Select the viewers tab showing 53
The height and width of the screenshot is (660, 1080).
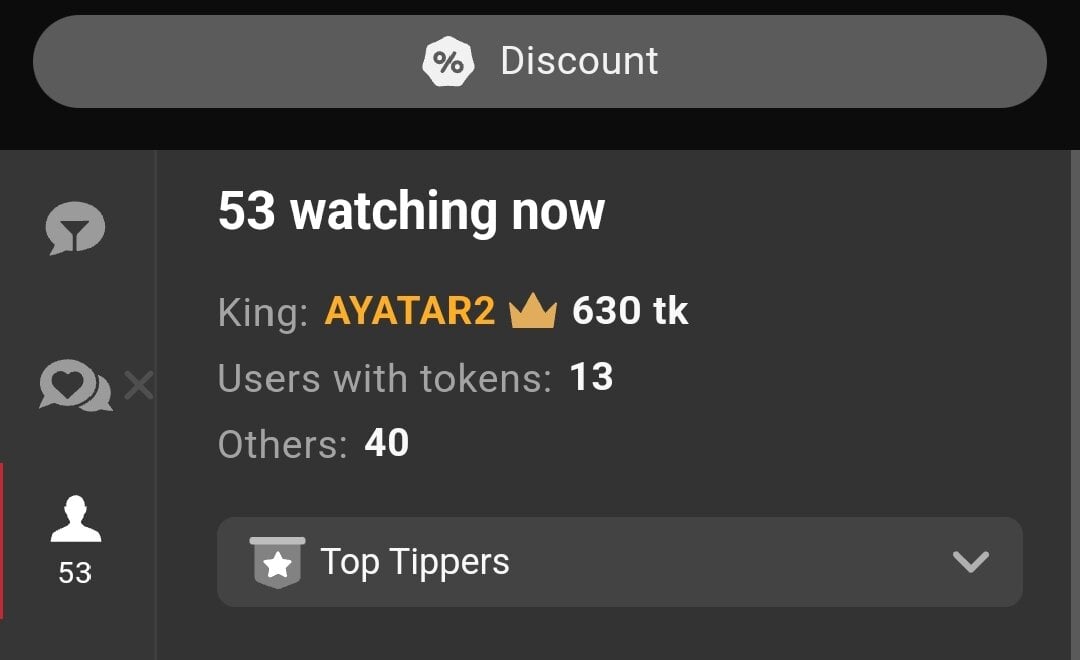pos(75,540)
